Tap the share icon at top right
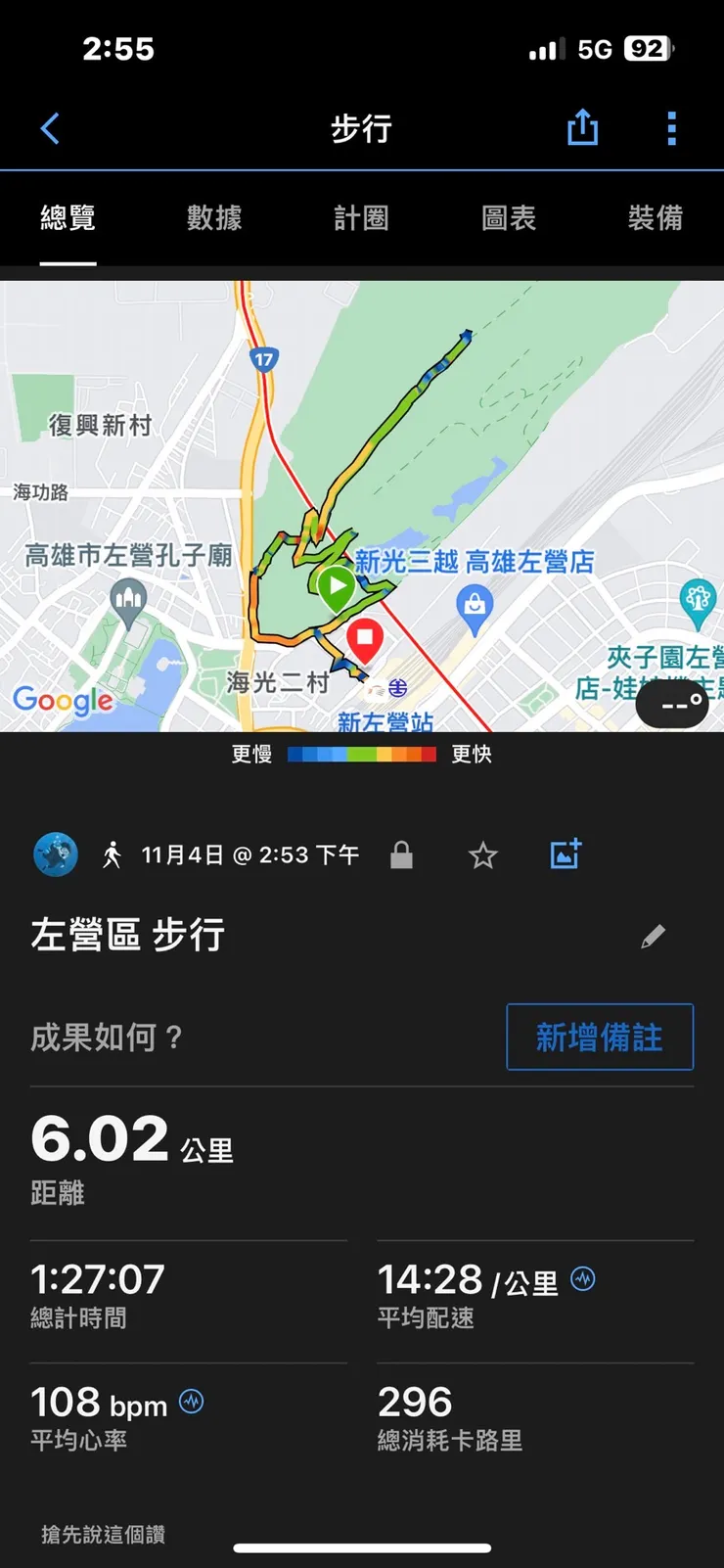This screenshot has height=1568, width=724. click(x=582, y=127)
